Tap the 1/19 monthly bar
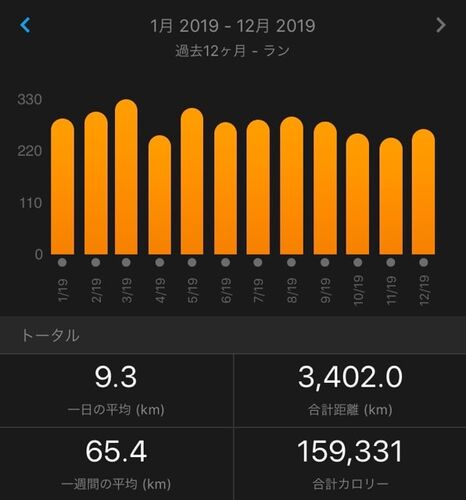Screen dimensions: 466x500 (62, 186)
